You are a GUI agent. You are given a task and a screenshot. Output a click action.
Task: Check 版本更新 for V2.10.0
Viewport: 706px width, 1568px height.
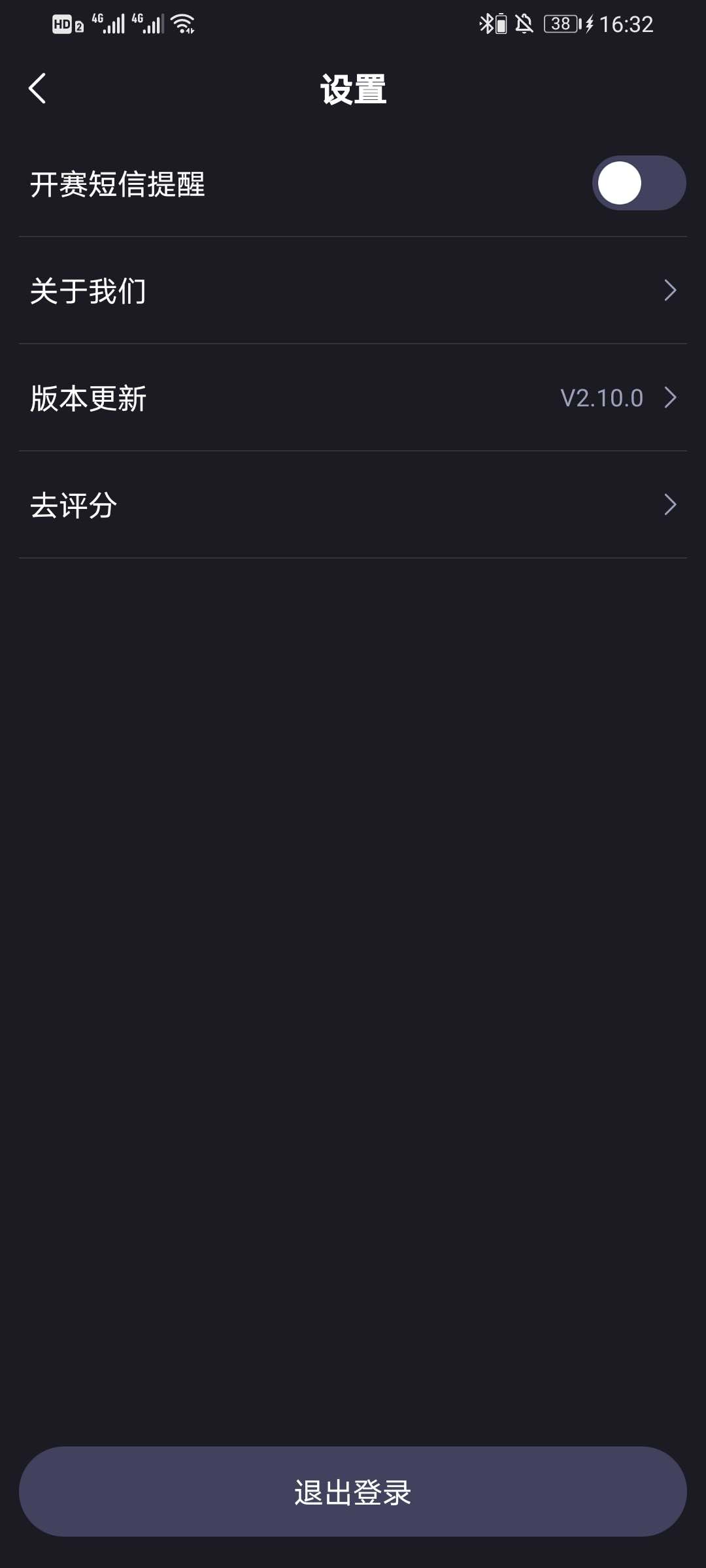[x=353, y=398]
